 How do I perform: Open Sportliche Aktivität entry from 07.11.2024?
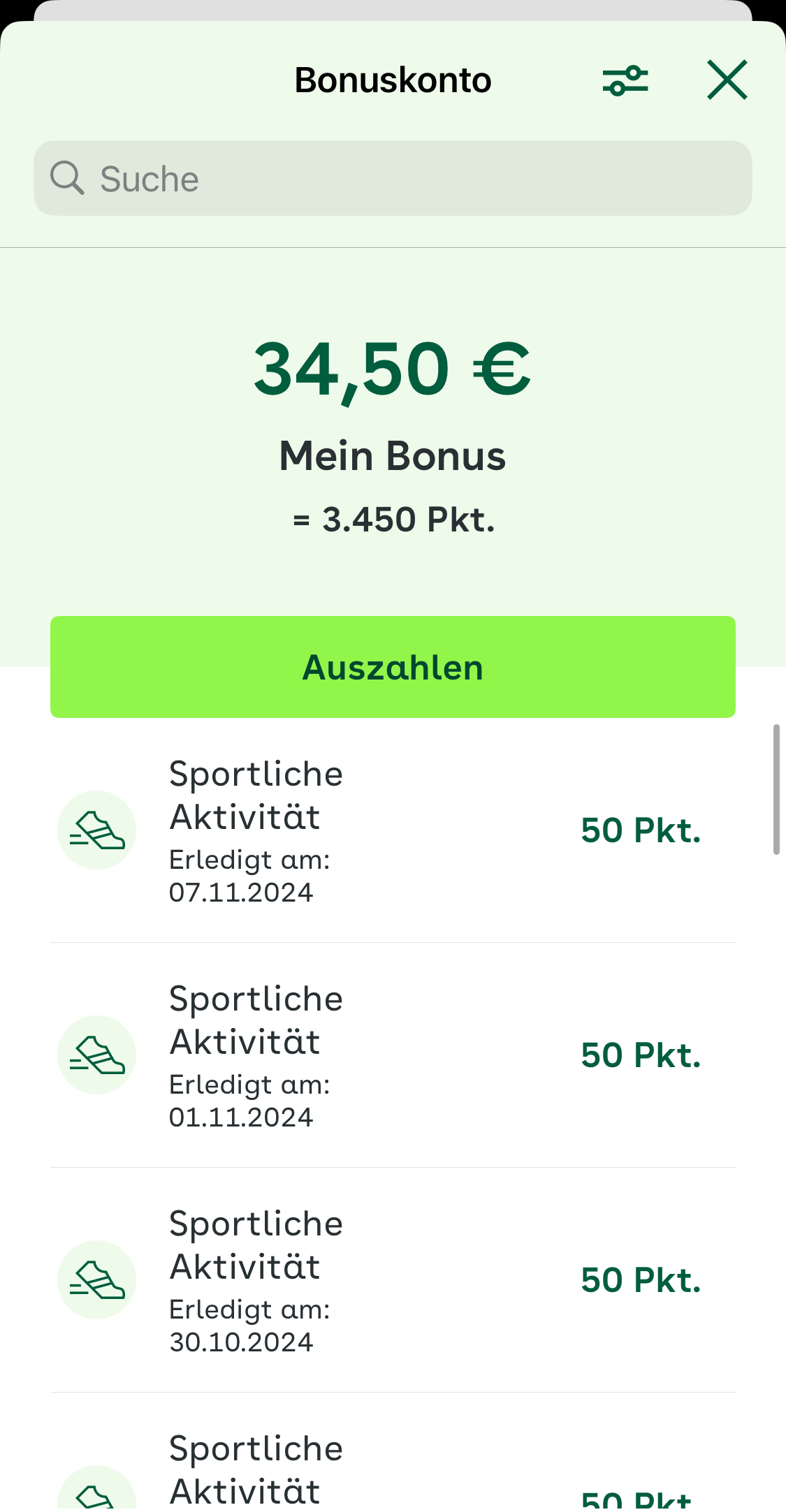(x=393, y=831)
